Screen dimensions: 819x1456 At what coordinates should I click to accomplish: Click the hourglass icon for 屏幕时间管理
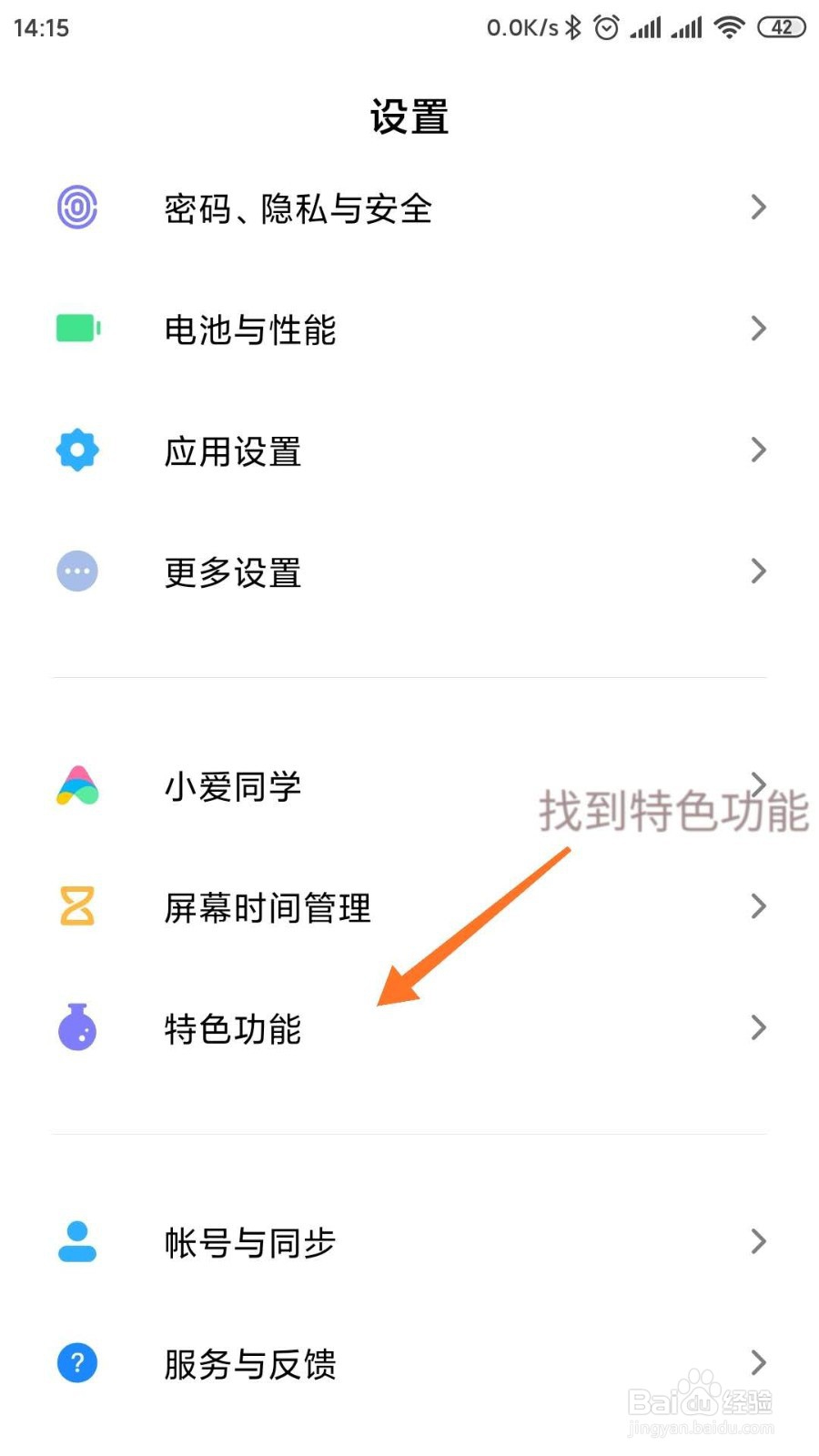coord(76,906)
